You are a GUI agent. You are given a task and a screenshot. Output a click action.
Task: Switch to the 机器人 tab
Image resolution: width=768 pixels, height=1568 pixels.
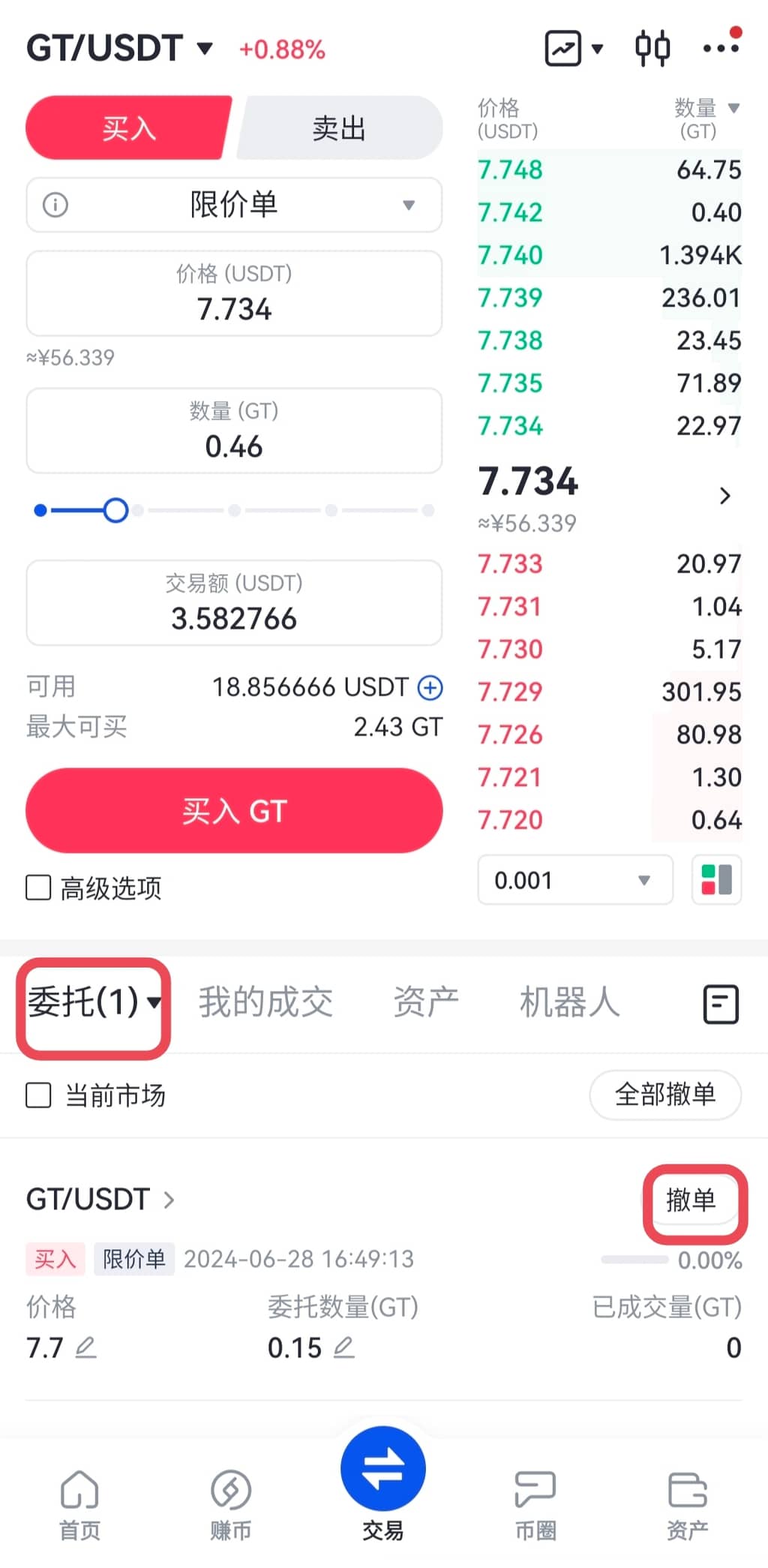[569, 1002]
